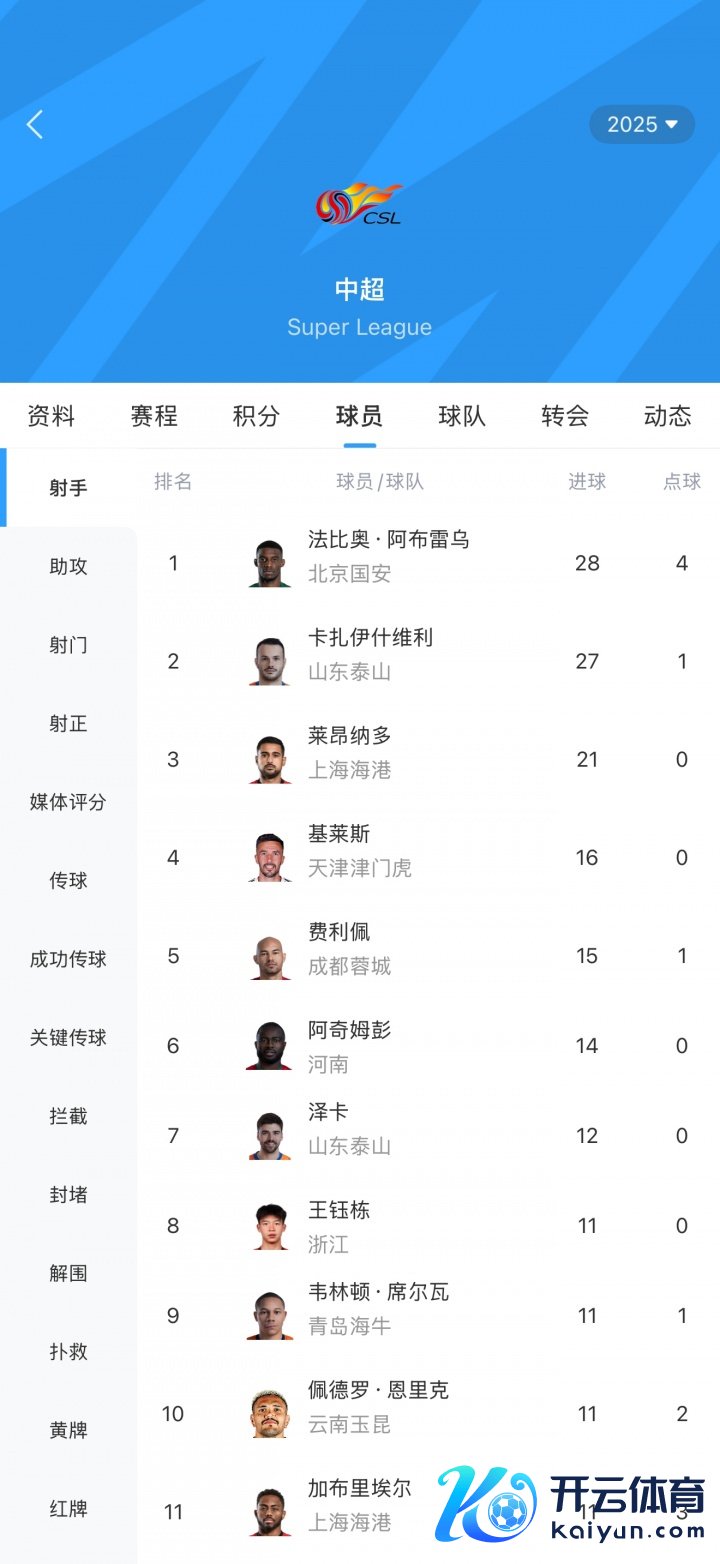Switch to the 资料 tab

point(51,416)
